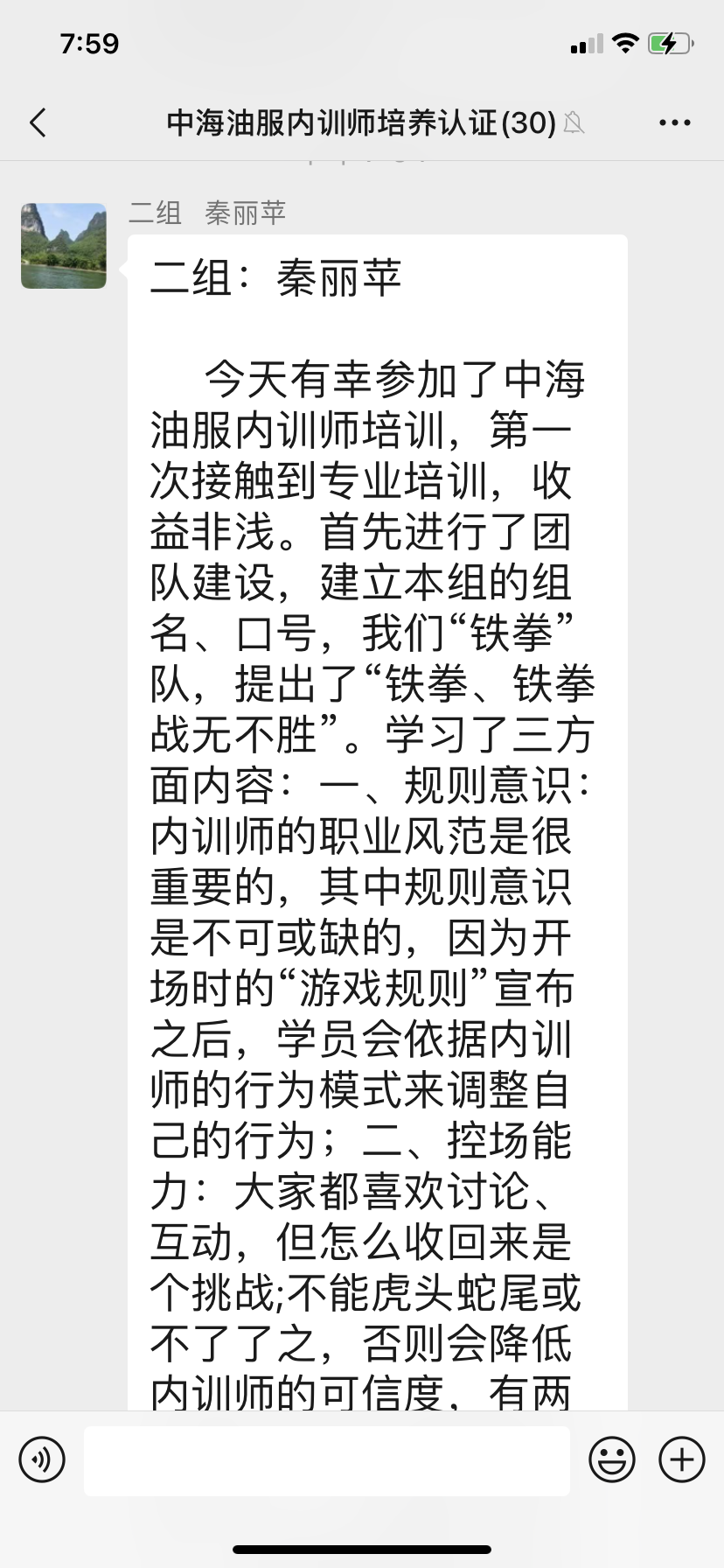Focus the message text field
Image resolution: width=724 pixels, height=1568 pixels.
[x=327, y=1460]
